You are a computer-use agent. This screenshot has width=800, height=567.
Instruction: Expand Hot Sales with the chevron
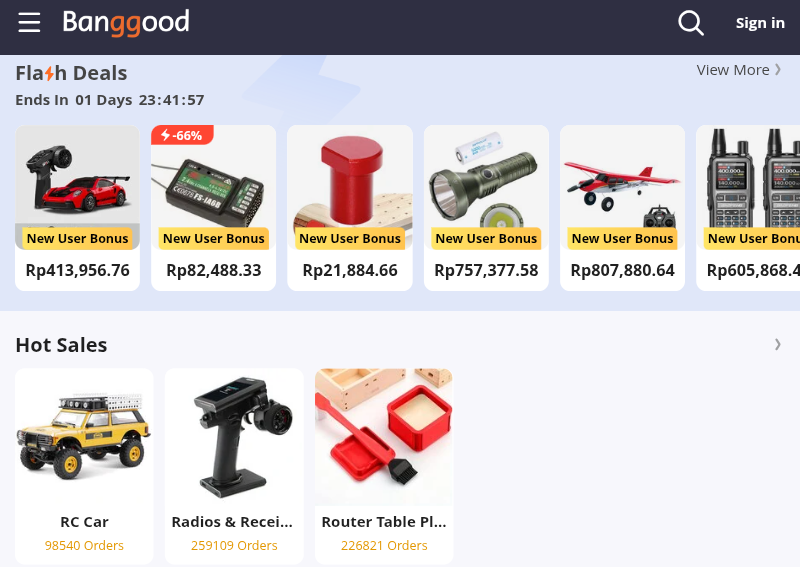[778, 345]
